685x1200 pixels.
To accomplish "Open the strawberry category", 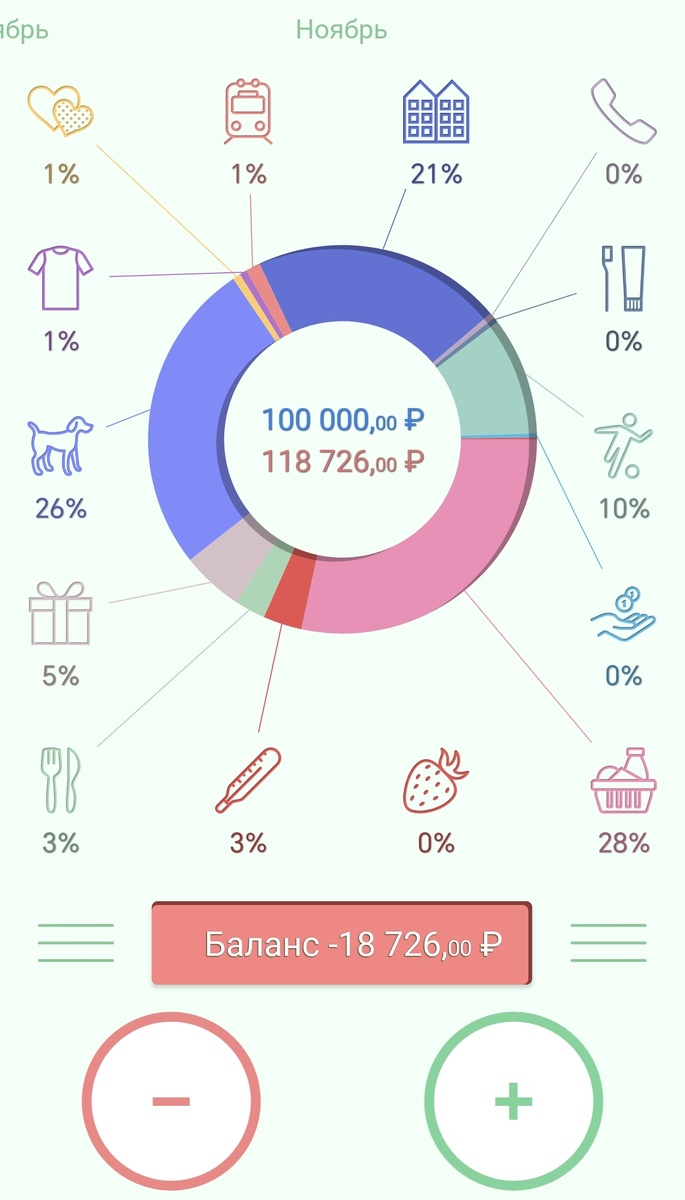I will click(x=436, y=780).
